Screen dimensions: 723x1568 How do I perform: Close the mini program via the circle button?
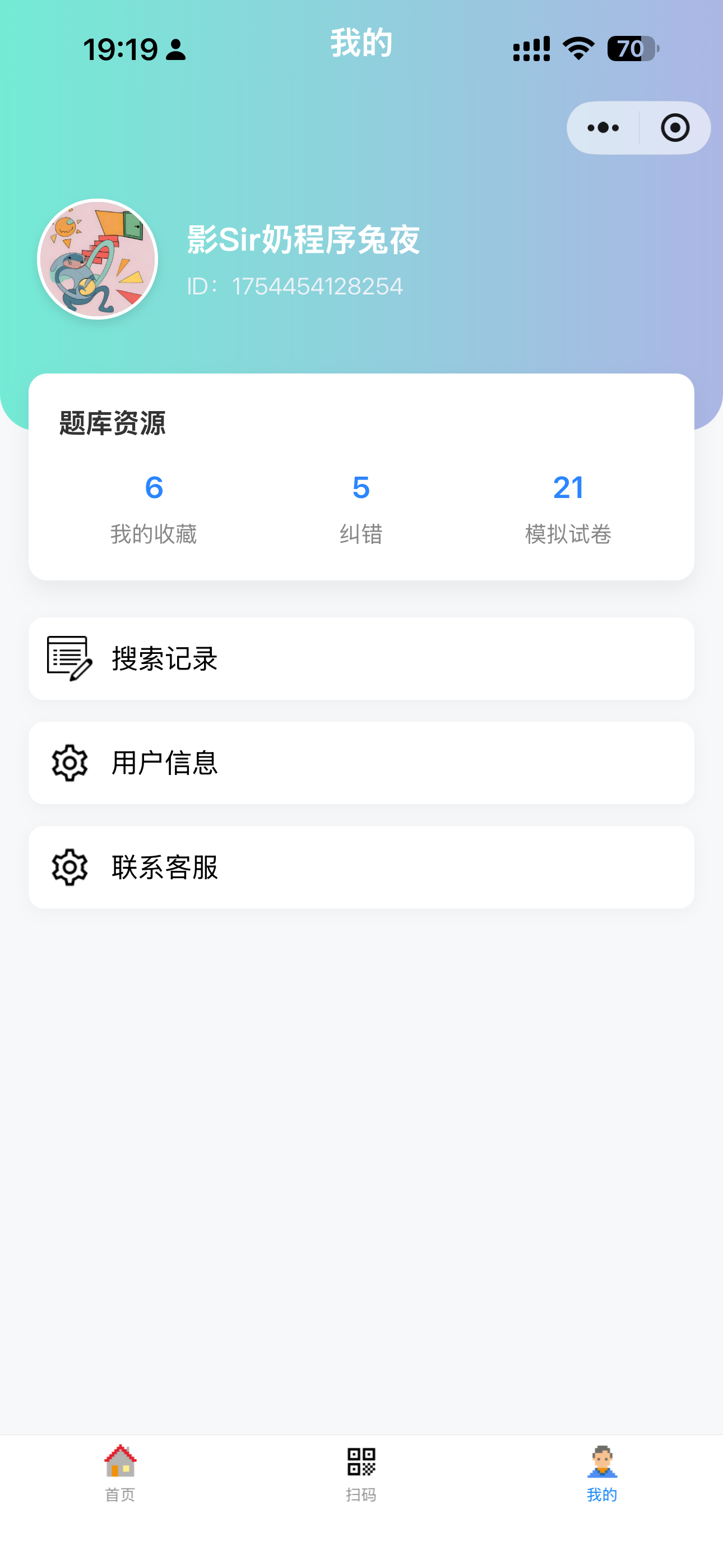click(x=674, y=128)
